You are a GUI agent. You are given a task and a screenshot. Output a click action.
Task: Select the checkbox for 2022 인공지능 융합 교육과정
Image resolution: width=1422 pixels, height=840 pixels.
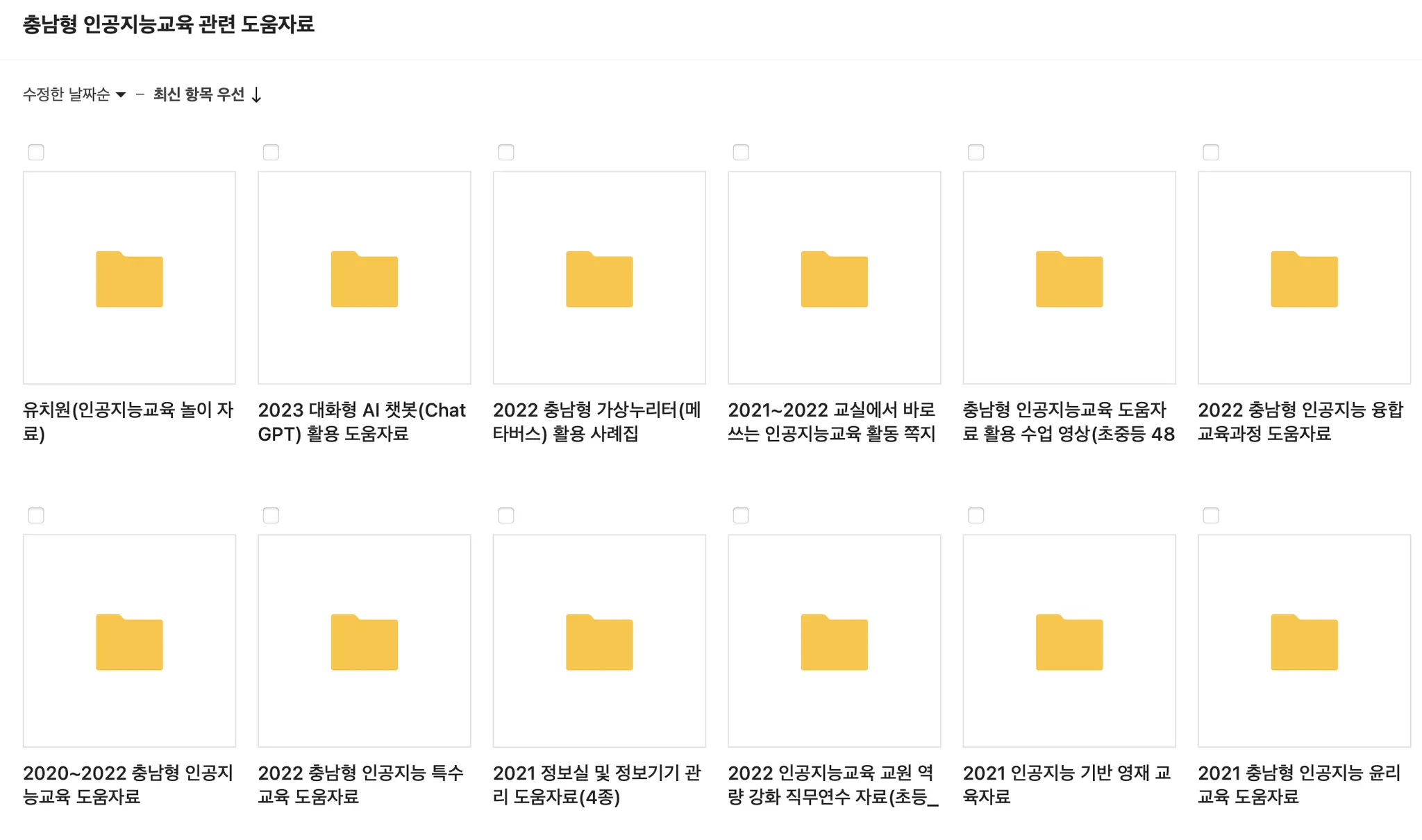pyautogui.click(x=1211, y=152)
